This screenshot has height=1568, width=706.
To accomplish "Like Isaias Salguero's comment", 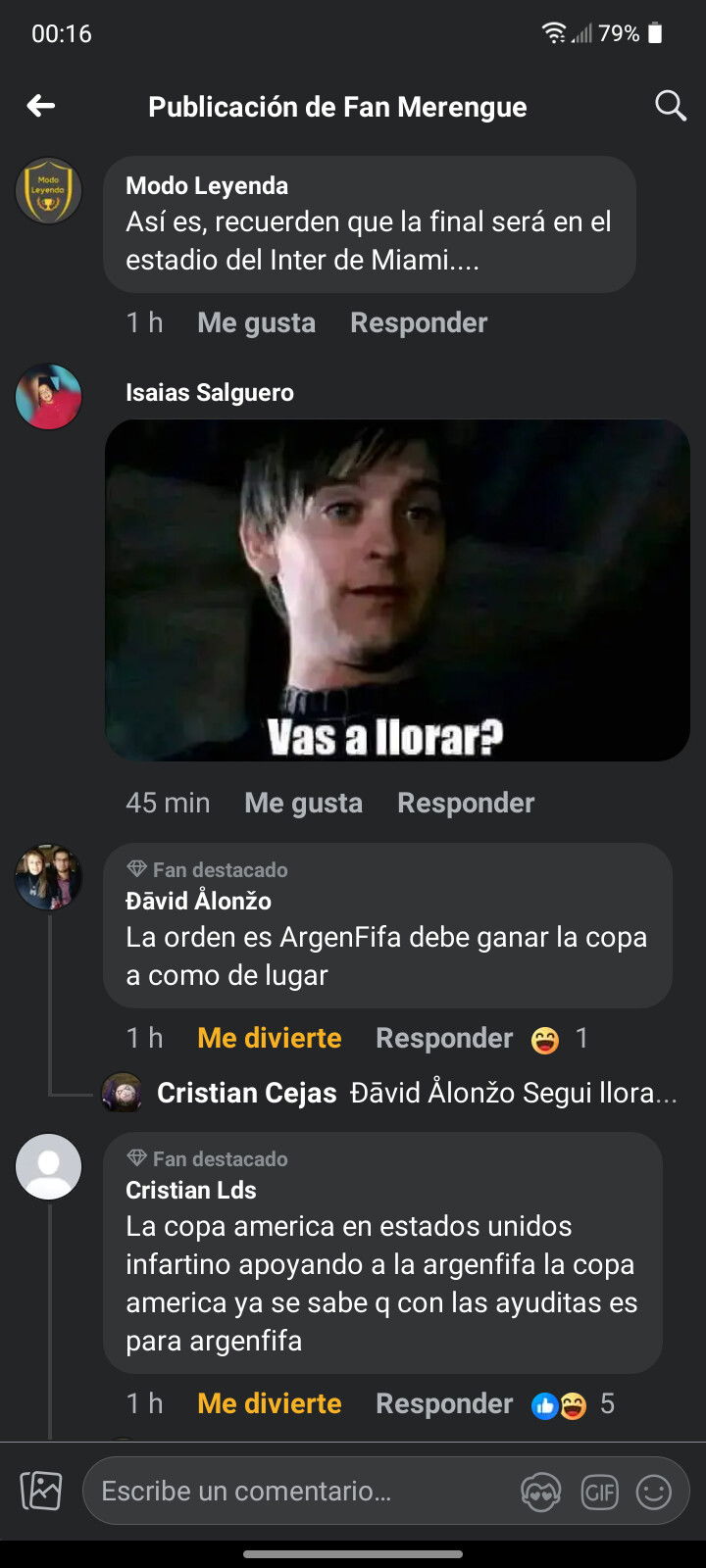I will tap(304, 803).
